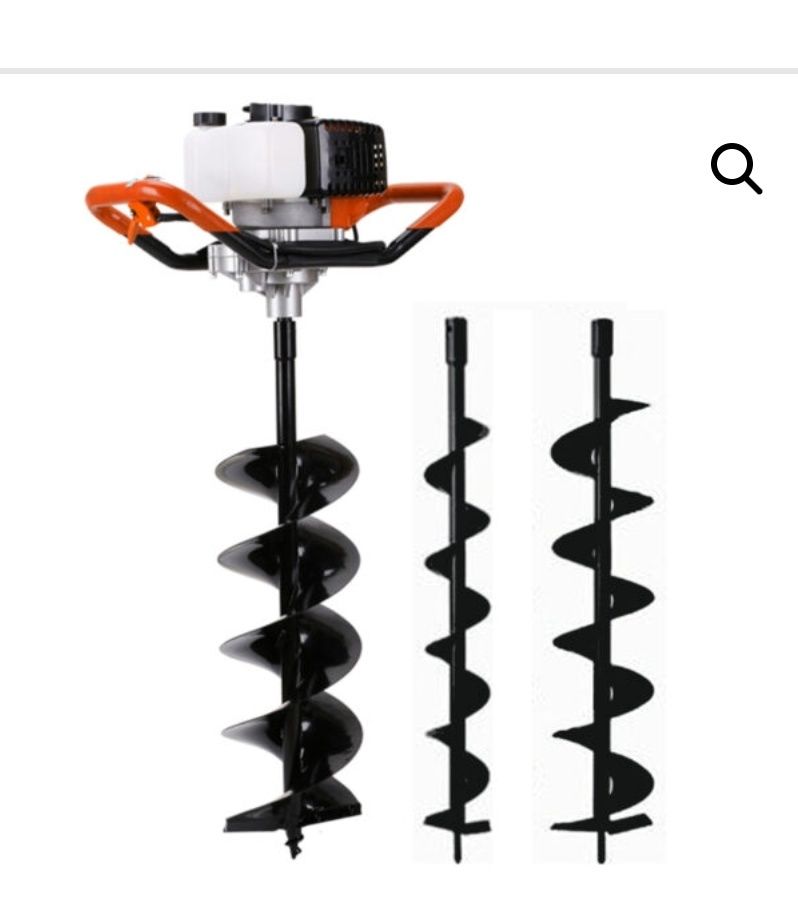This screenshot has height=918, width=798.
Task: Tap the magnifier icon to zoom image
Action: point(736,168)
